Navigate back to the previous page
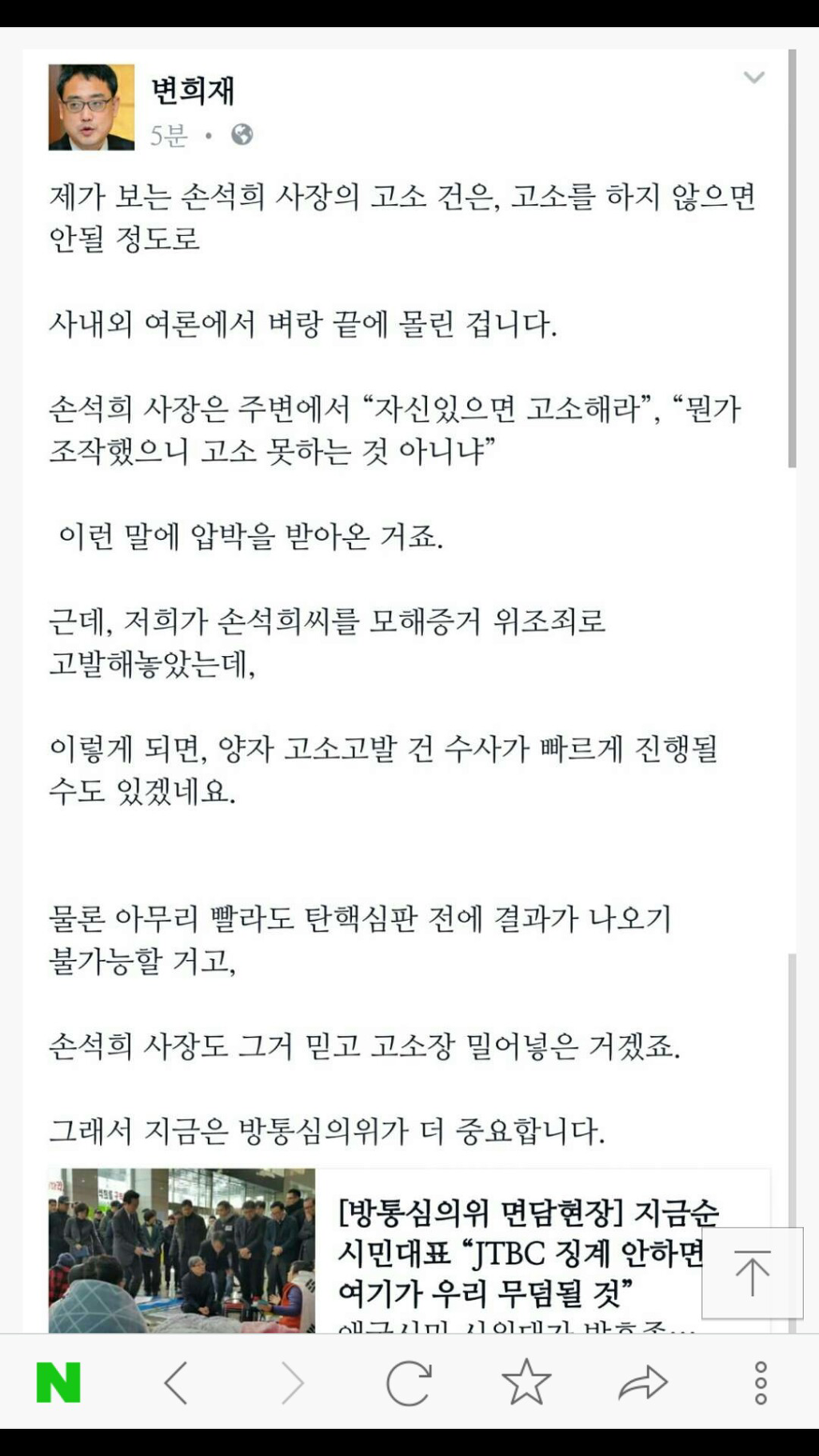This screenshot has height=1456, width=819. point(176,1382)
